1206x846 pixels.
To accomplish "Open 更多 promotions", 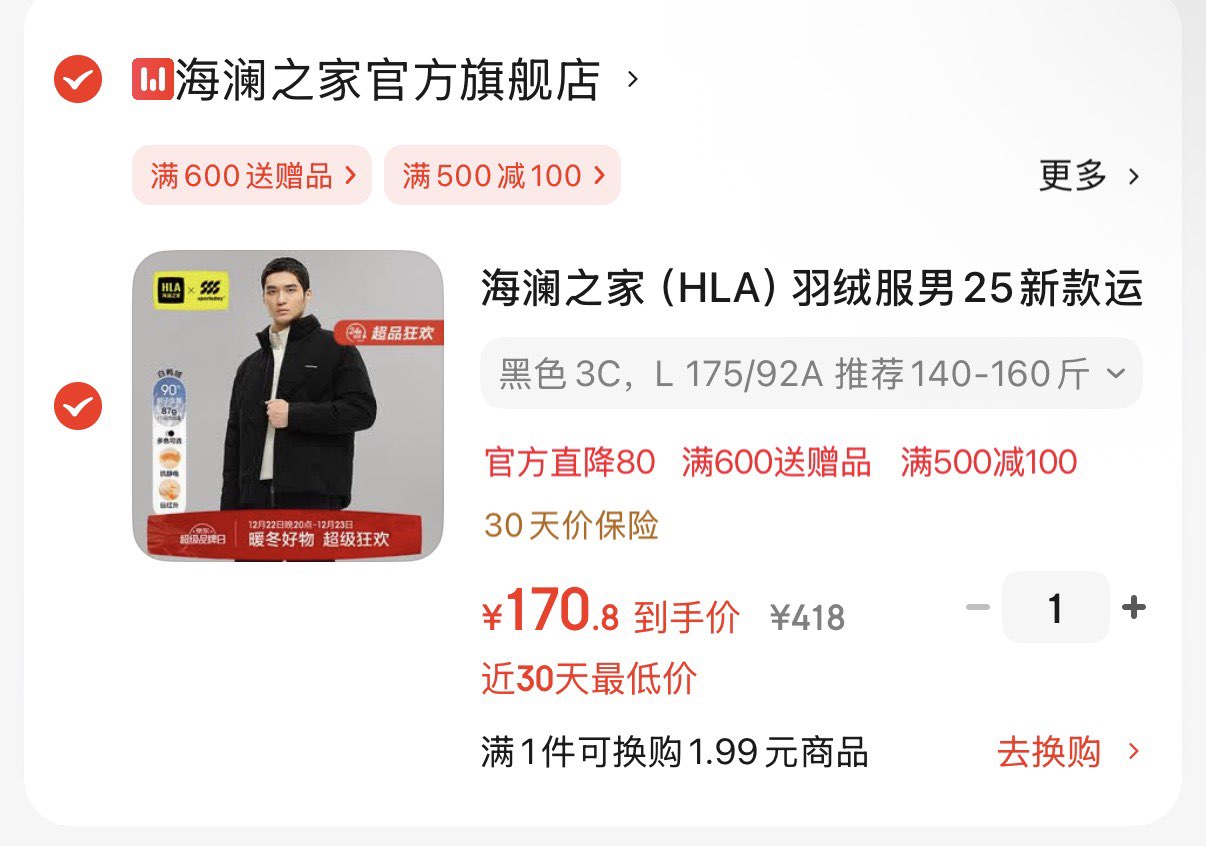I will [1088, 176].
